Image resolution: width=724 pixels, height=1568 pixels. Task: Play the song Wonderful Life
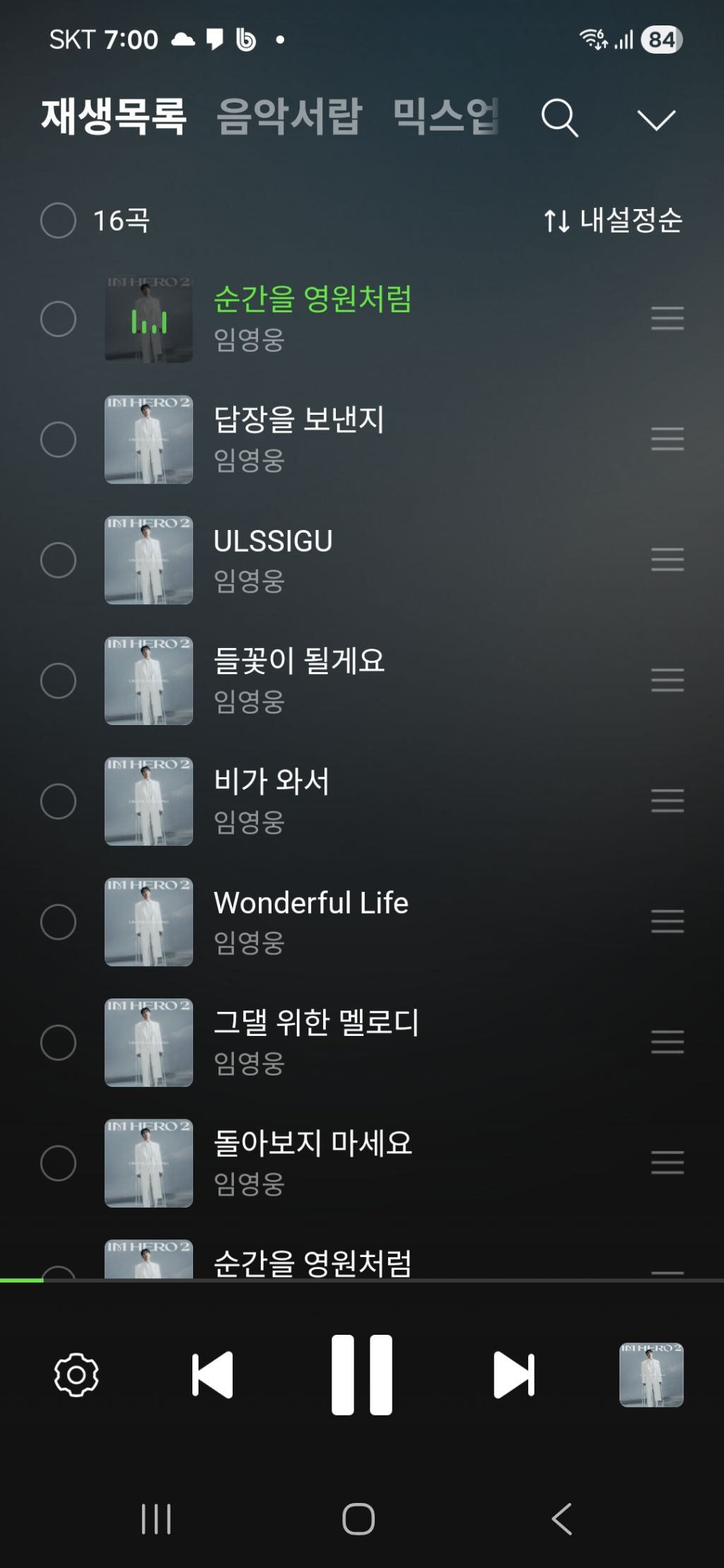[310, 903]
